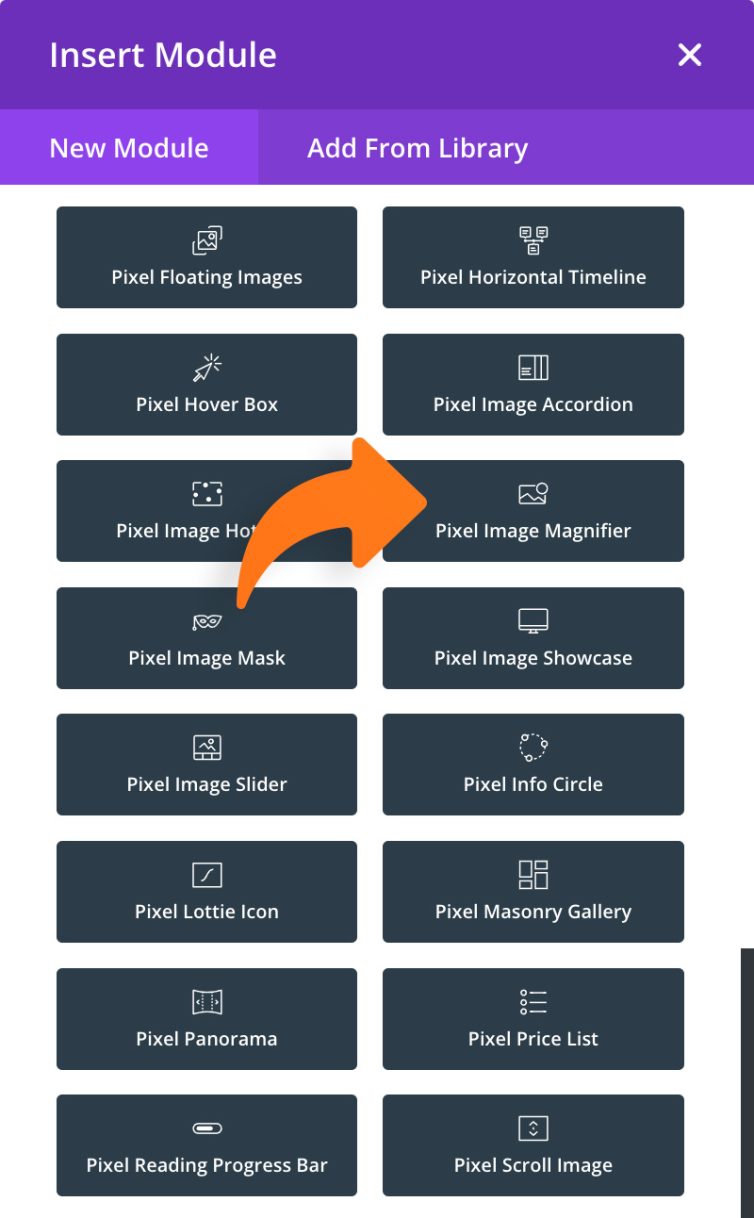Choose the Pixel Scroll Image module
This screenshot has height=1218, width=754.
[x=533, y=1146]
